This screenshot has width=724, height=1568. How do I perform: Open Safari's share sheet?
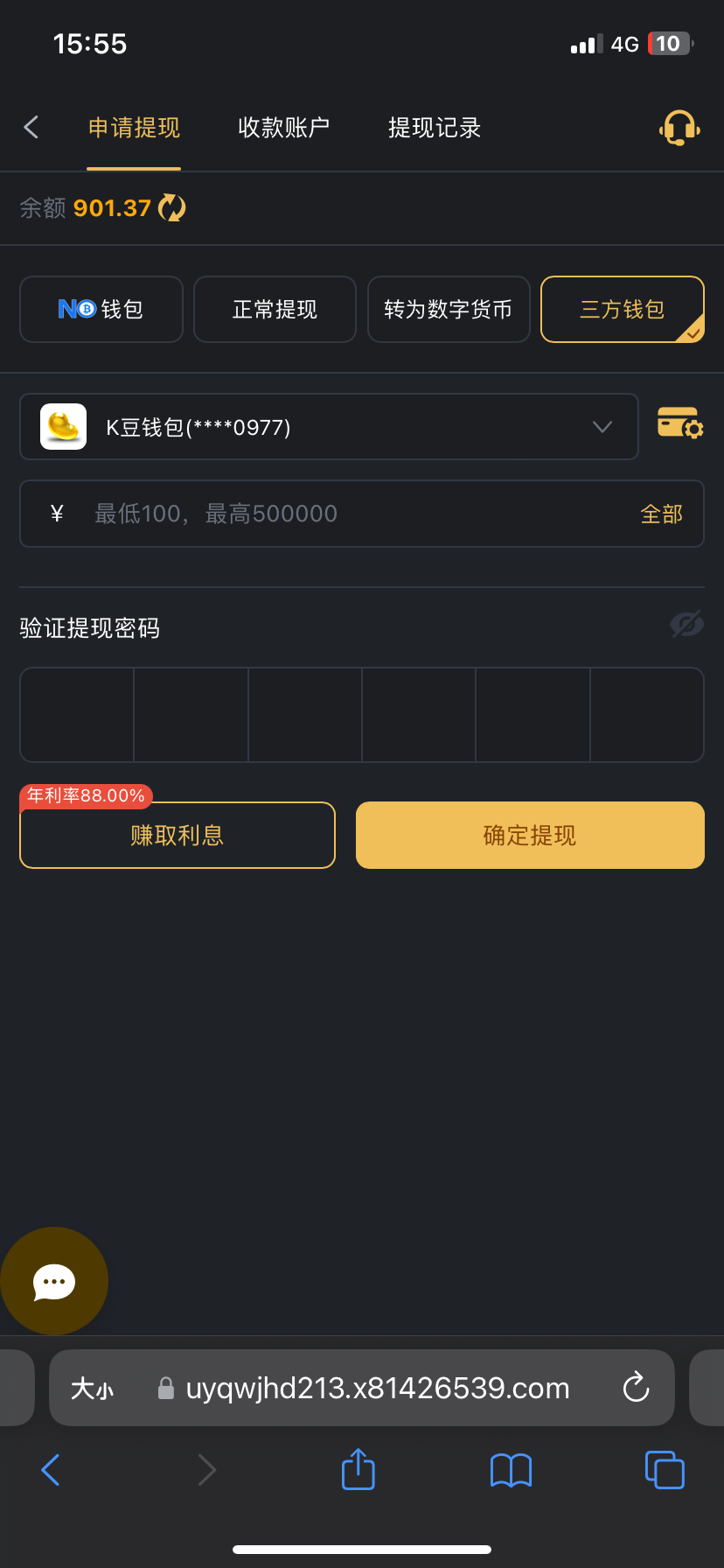click(359, 1468)
